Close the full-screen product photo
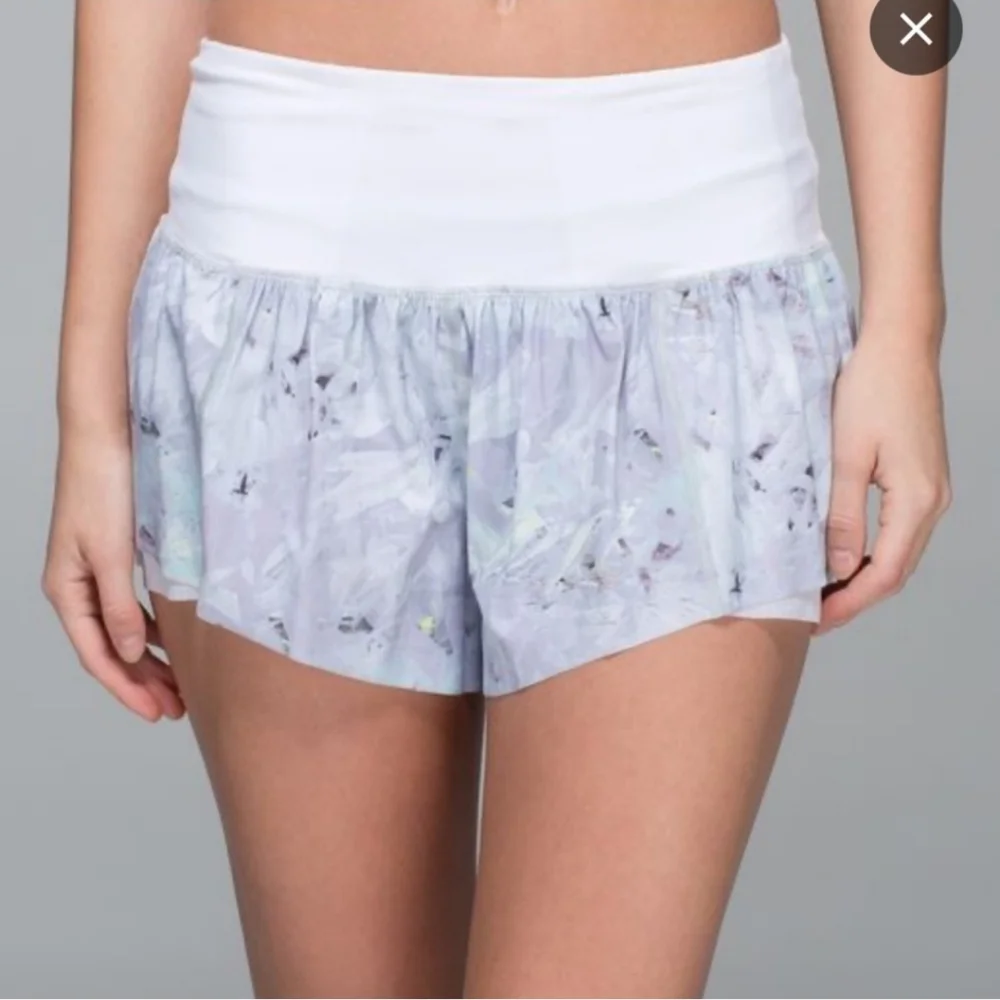 click(x=916, y=30)
